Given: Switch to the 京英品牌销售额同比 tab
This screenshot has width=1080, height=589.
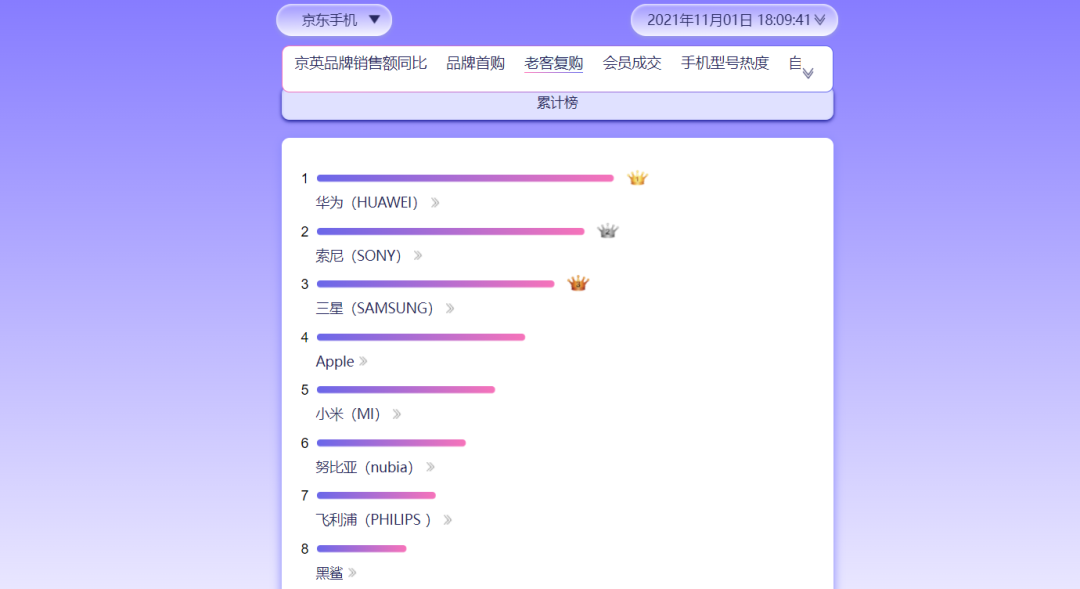Looking at the screenshot, I should tap(360, 63).
